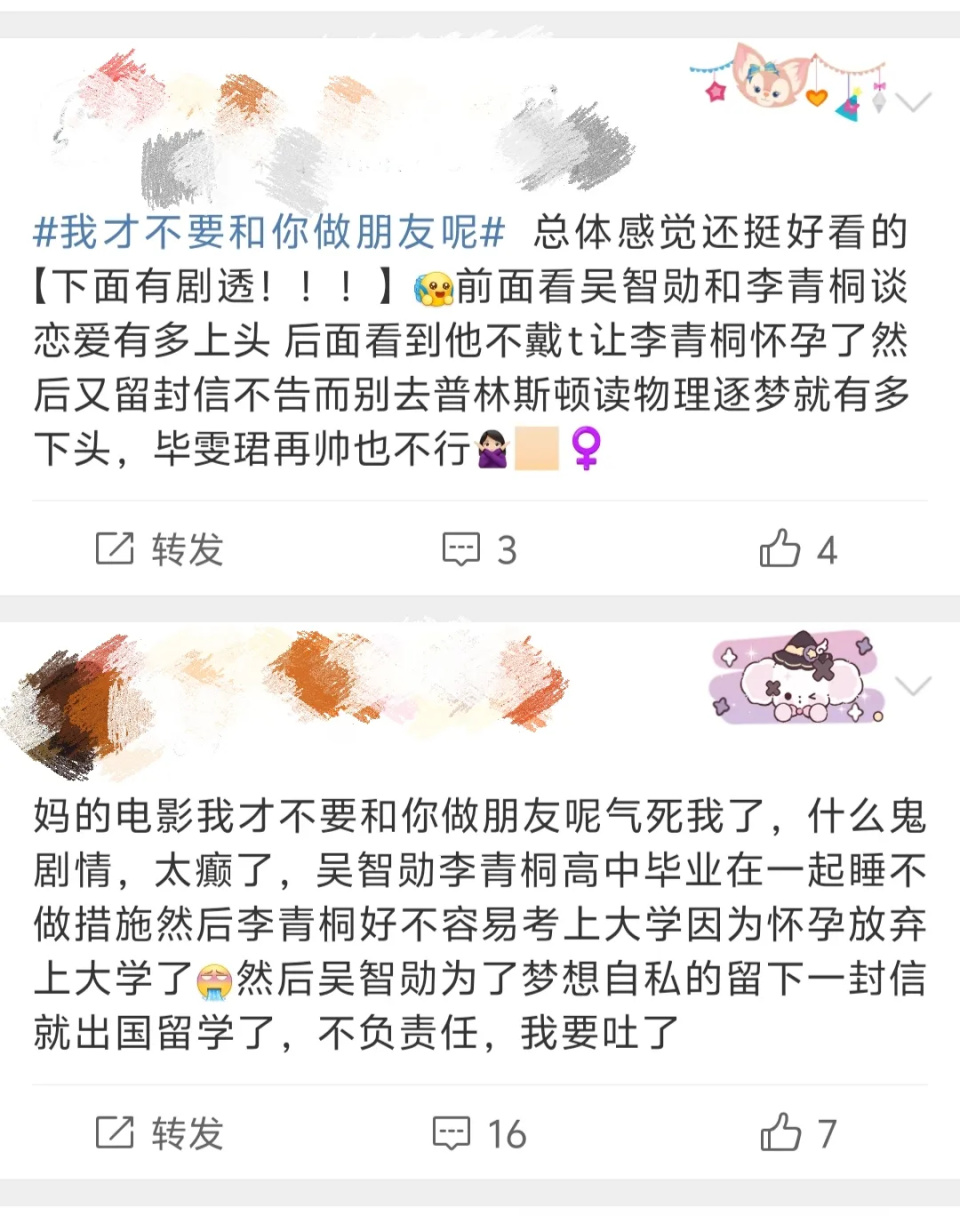This screenshot has height=1216, width=960.
Task: Click the repost arrow icon on the first post
Action: (x=116, y=548)
